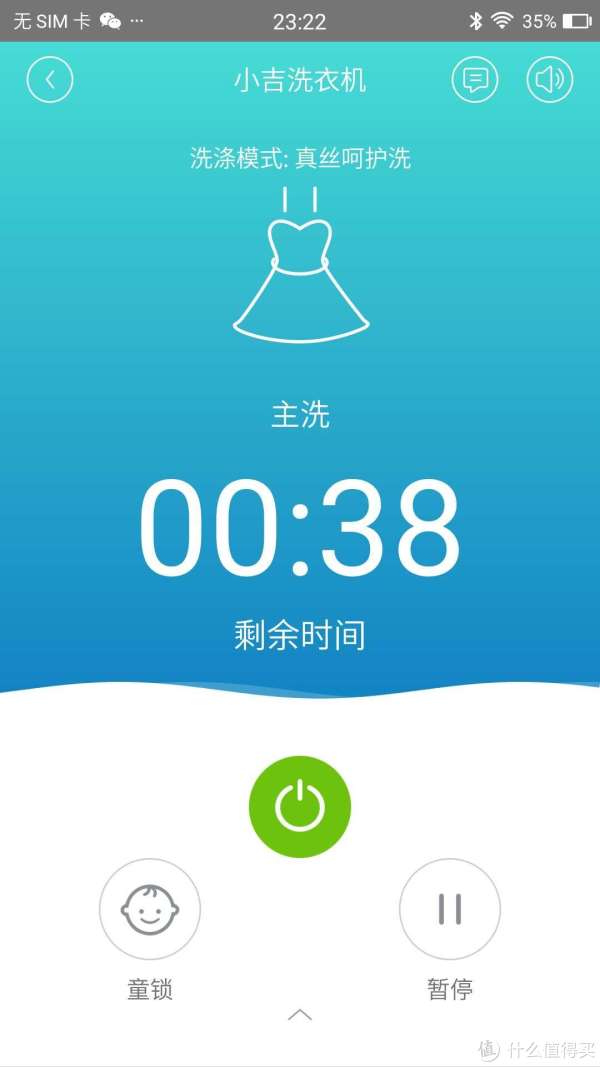Expand the bottom panel with up chevron
600x1067 pixels.
pyautogui.click(x=300, y=1015)
